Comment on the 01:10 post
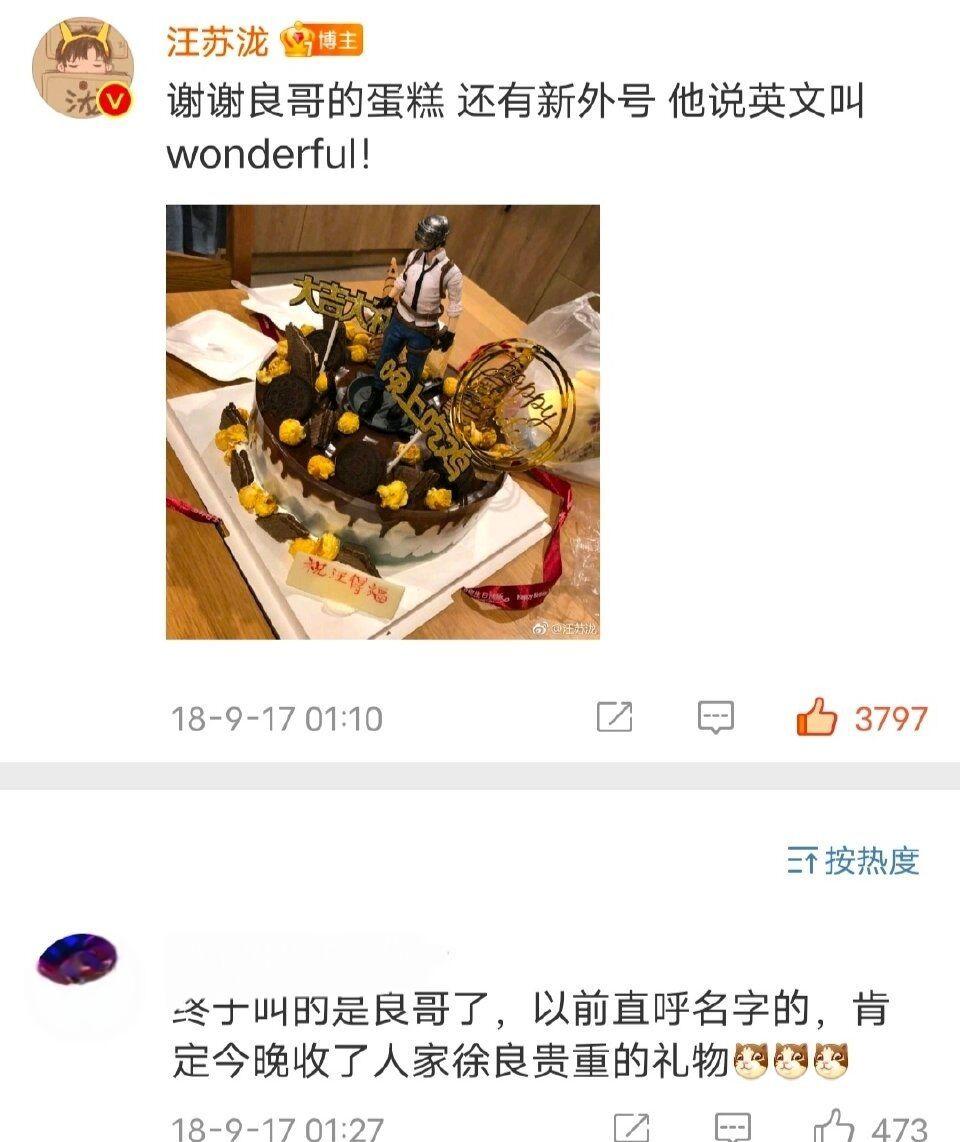960x1142 pixels. point(716,717)
